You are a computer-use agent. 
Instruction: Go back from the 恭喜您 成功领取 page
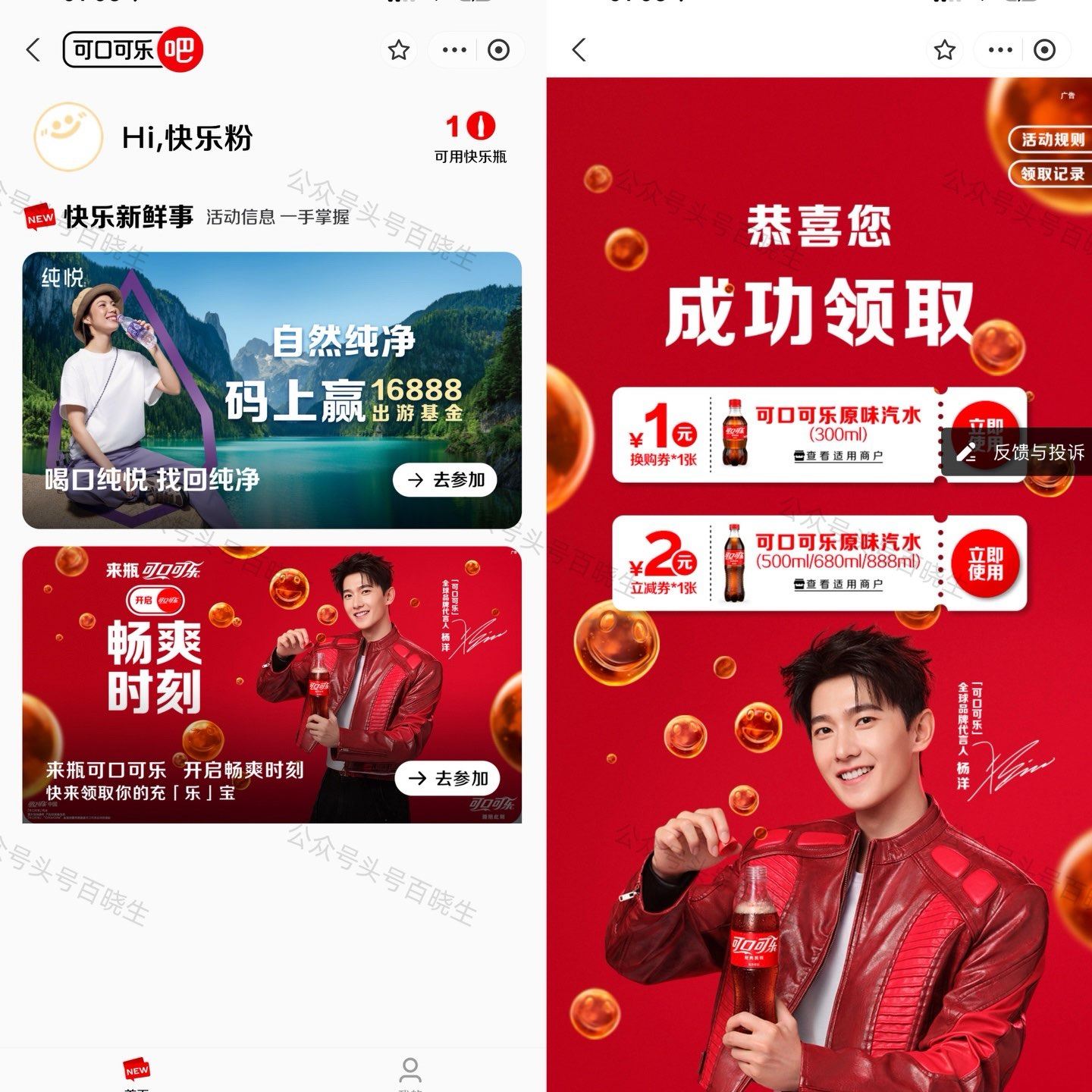point(579,50)
